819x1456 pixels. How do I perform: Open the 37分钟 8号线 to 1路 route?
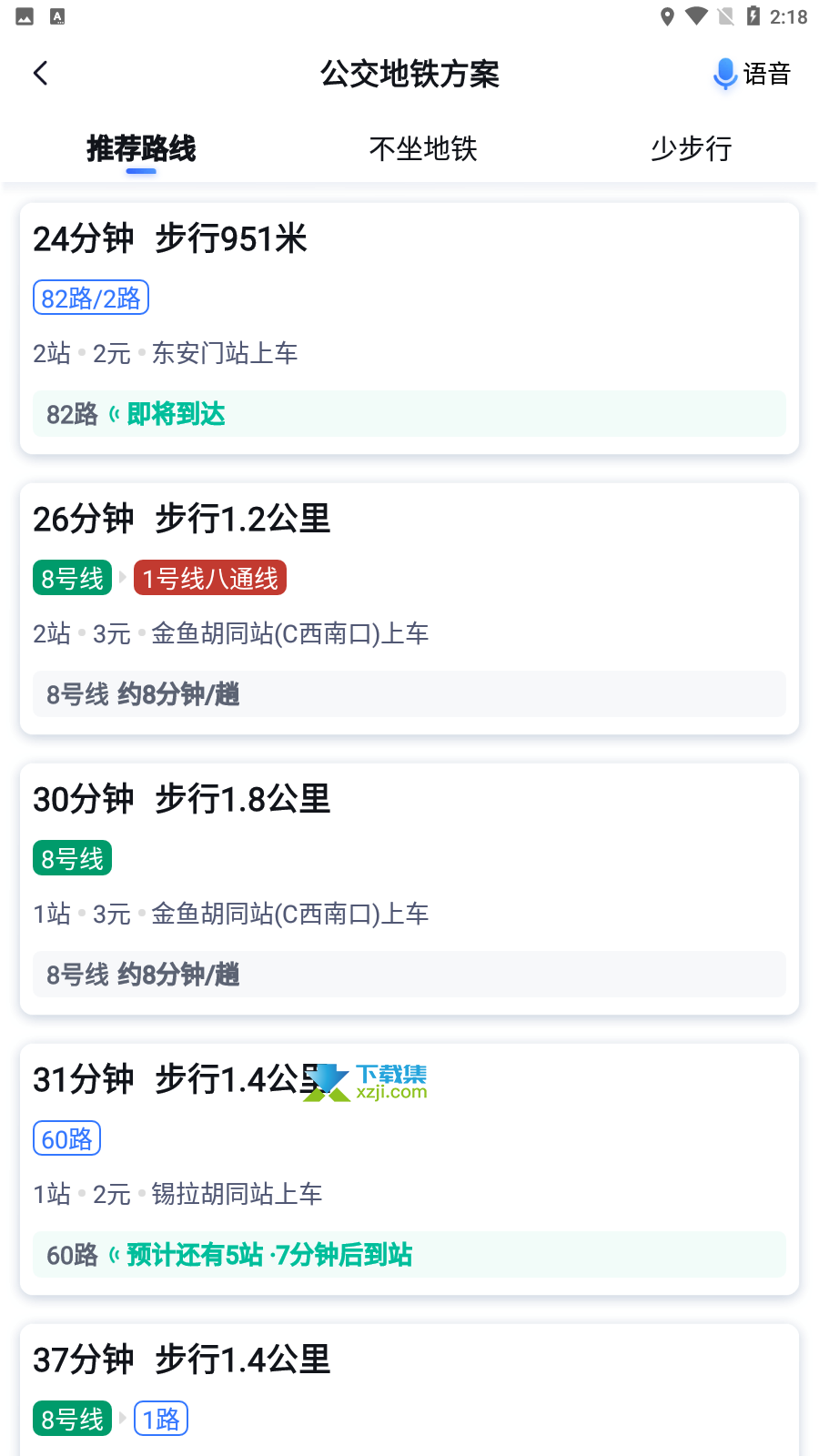tap(409, 1390)
